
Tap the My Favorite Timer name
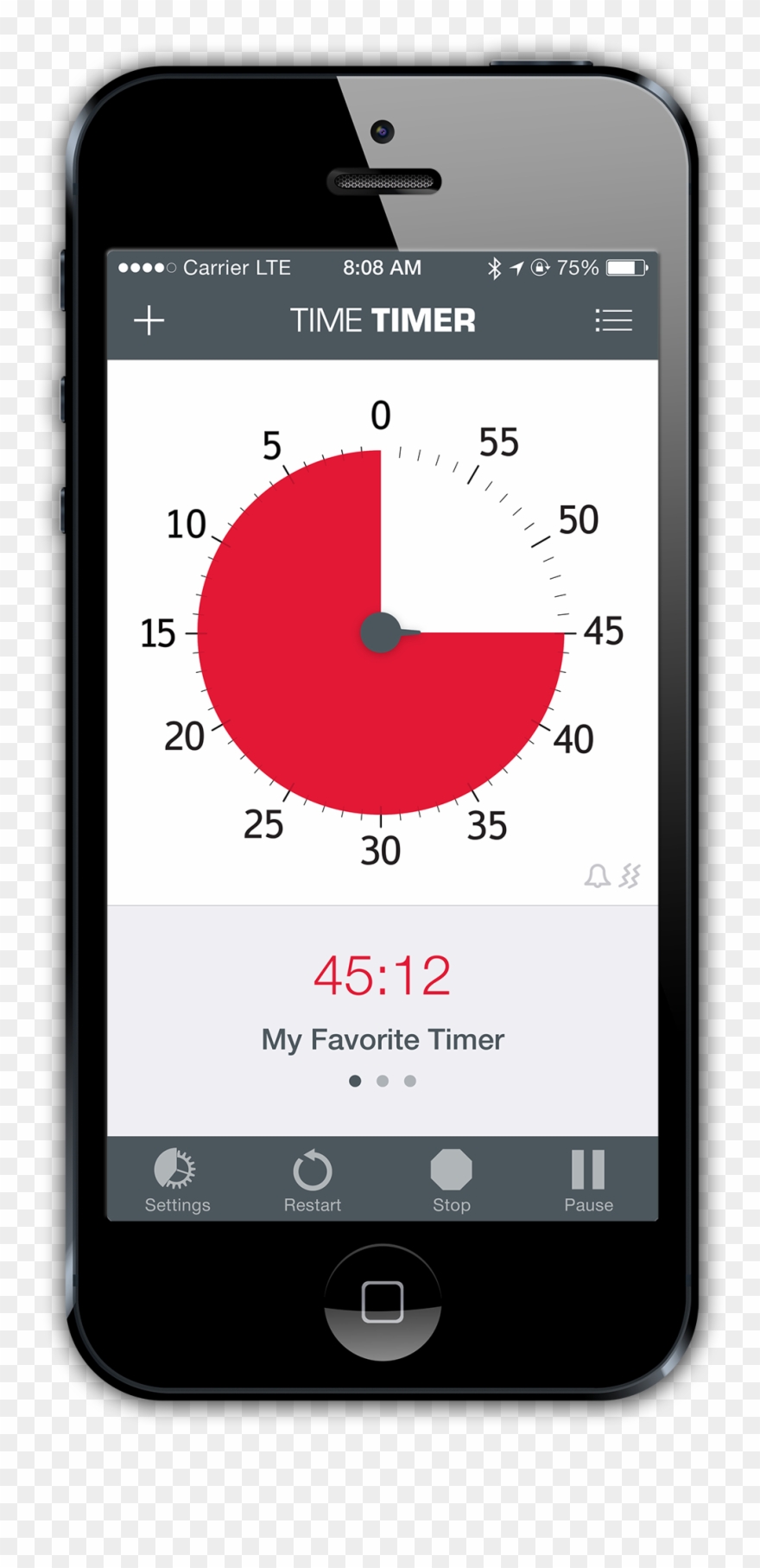[383, 1040]
